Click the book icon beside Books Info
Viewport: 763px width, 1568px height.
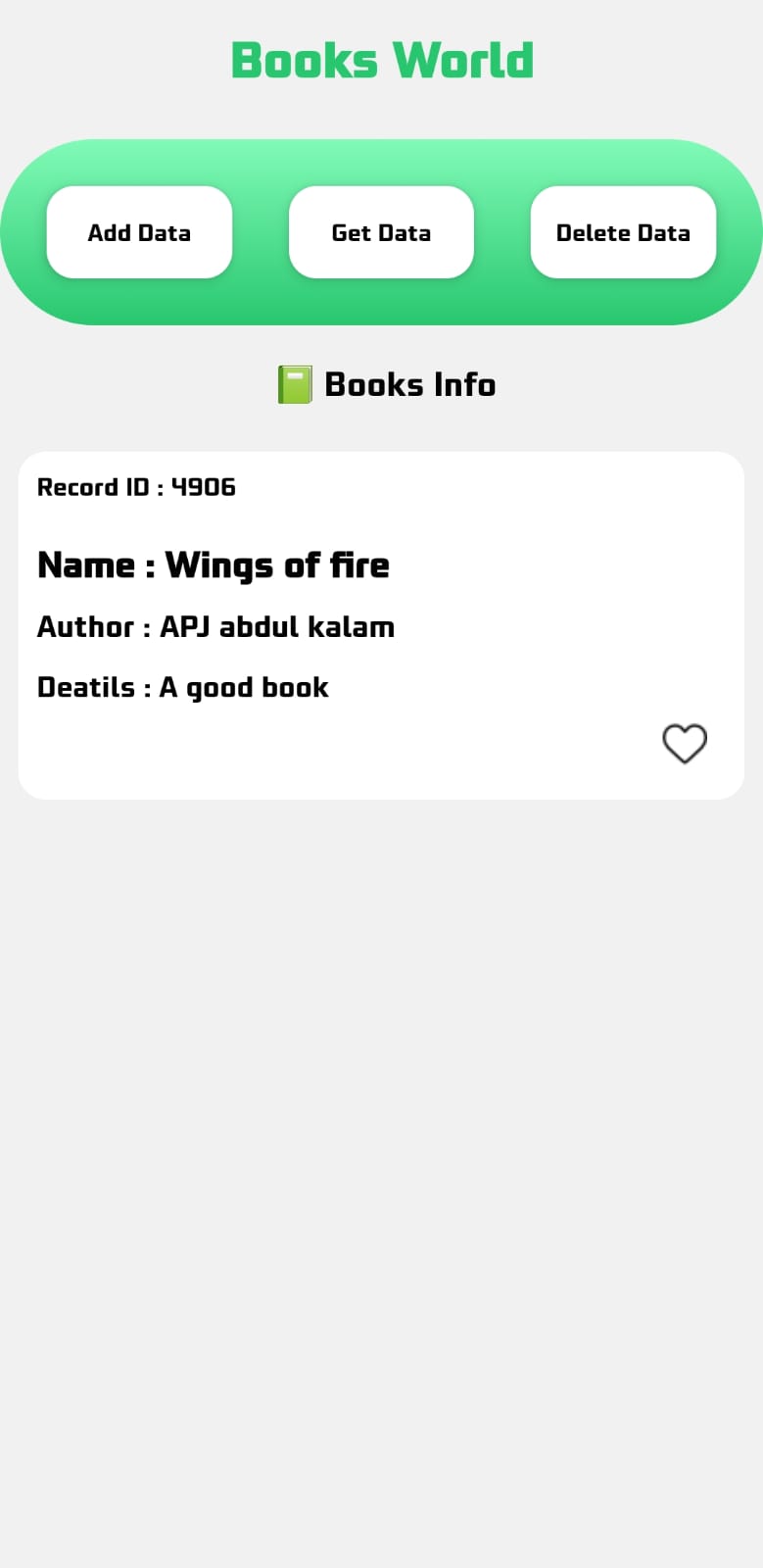(295, 384)
